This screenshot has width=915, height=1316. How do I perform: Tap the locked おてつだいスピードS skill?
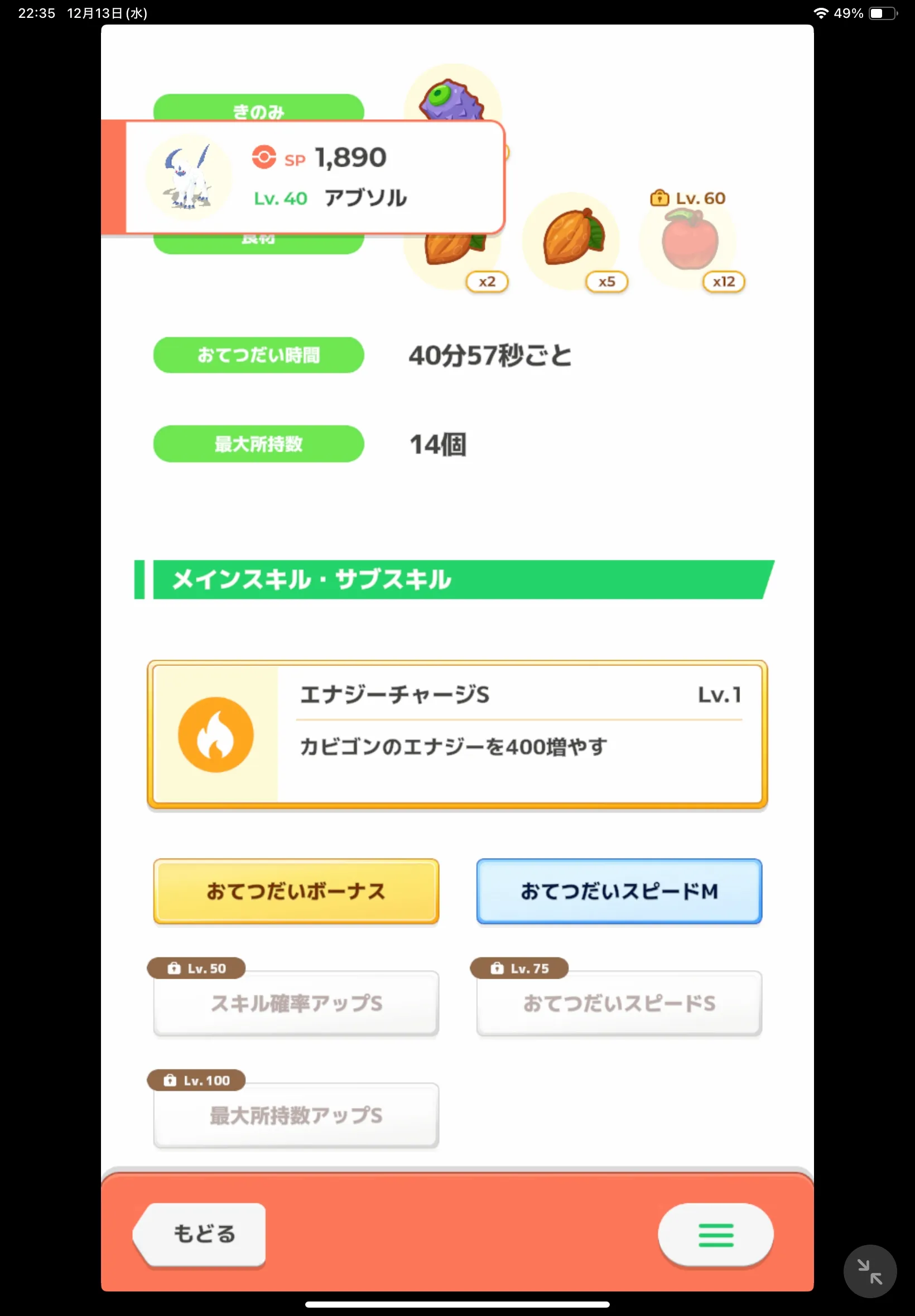[619, 1003]
